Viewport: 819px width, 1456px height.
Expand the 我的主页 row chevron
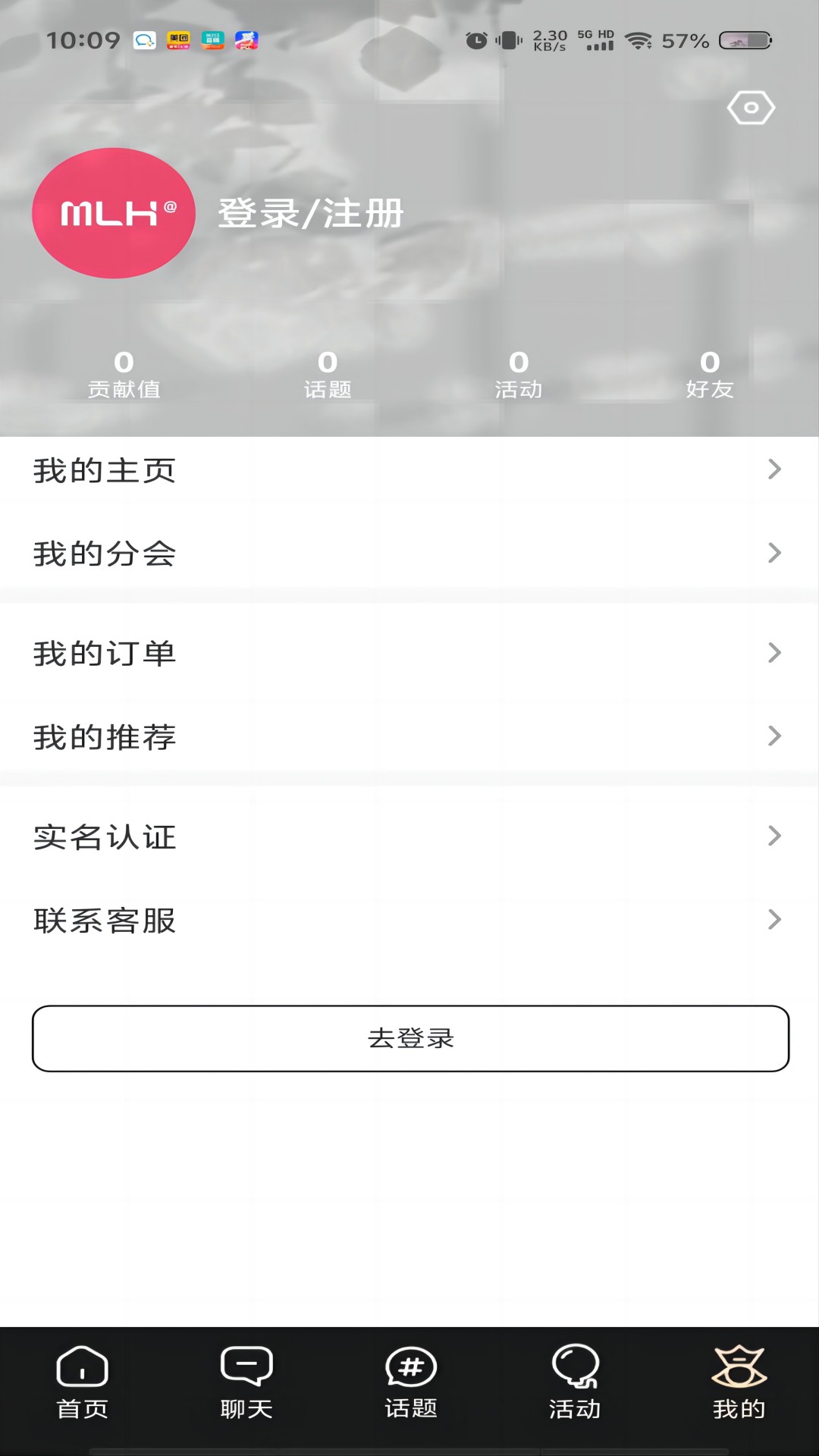pyautogui.click(x=774, y=469)
